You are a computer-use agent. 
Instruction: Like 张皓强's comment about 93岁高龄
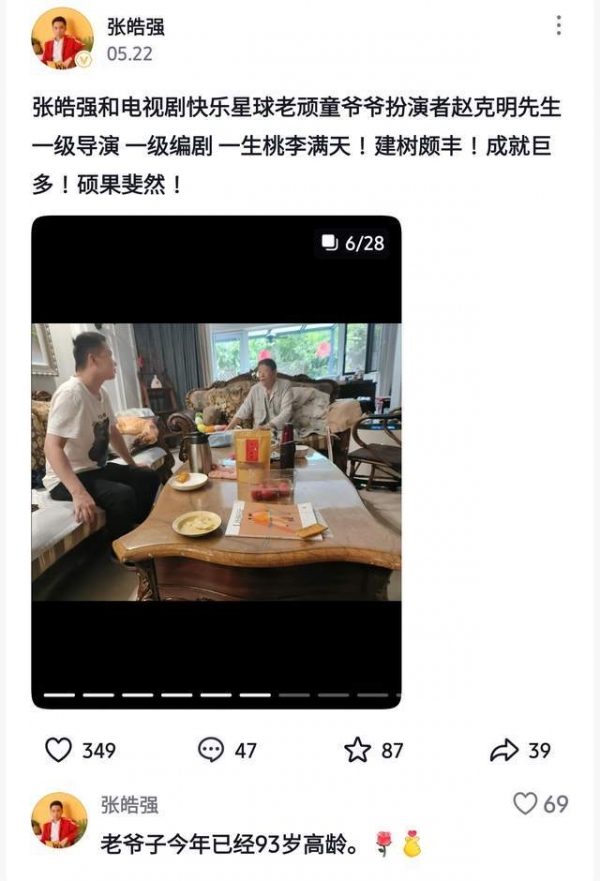pos(526,803)
